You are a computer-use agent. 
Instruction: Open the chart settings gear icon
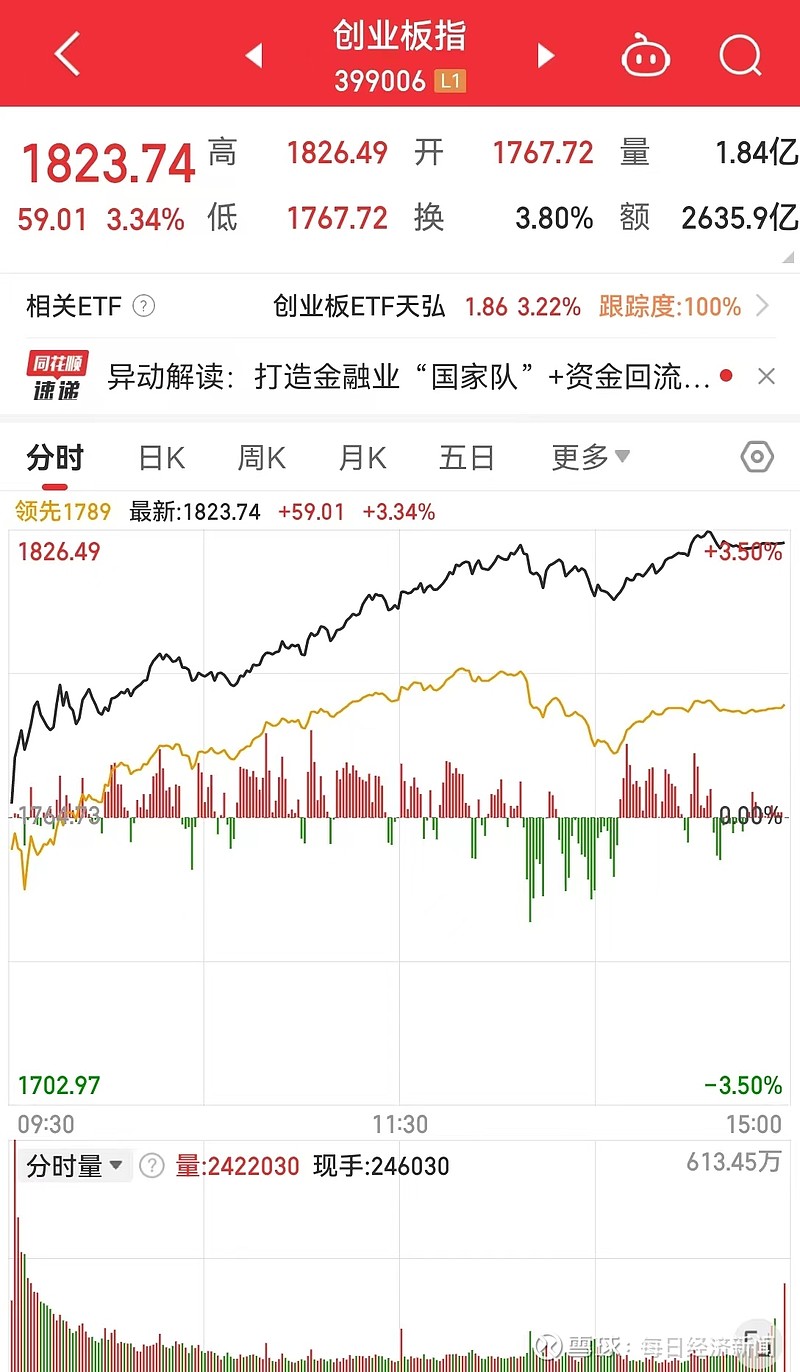click(757, 457)
